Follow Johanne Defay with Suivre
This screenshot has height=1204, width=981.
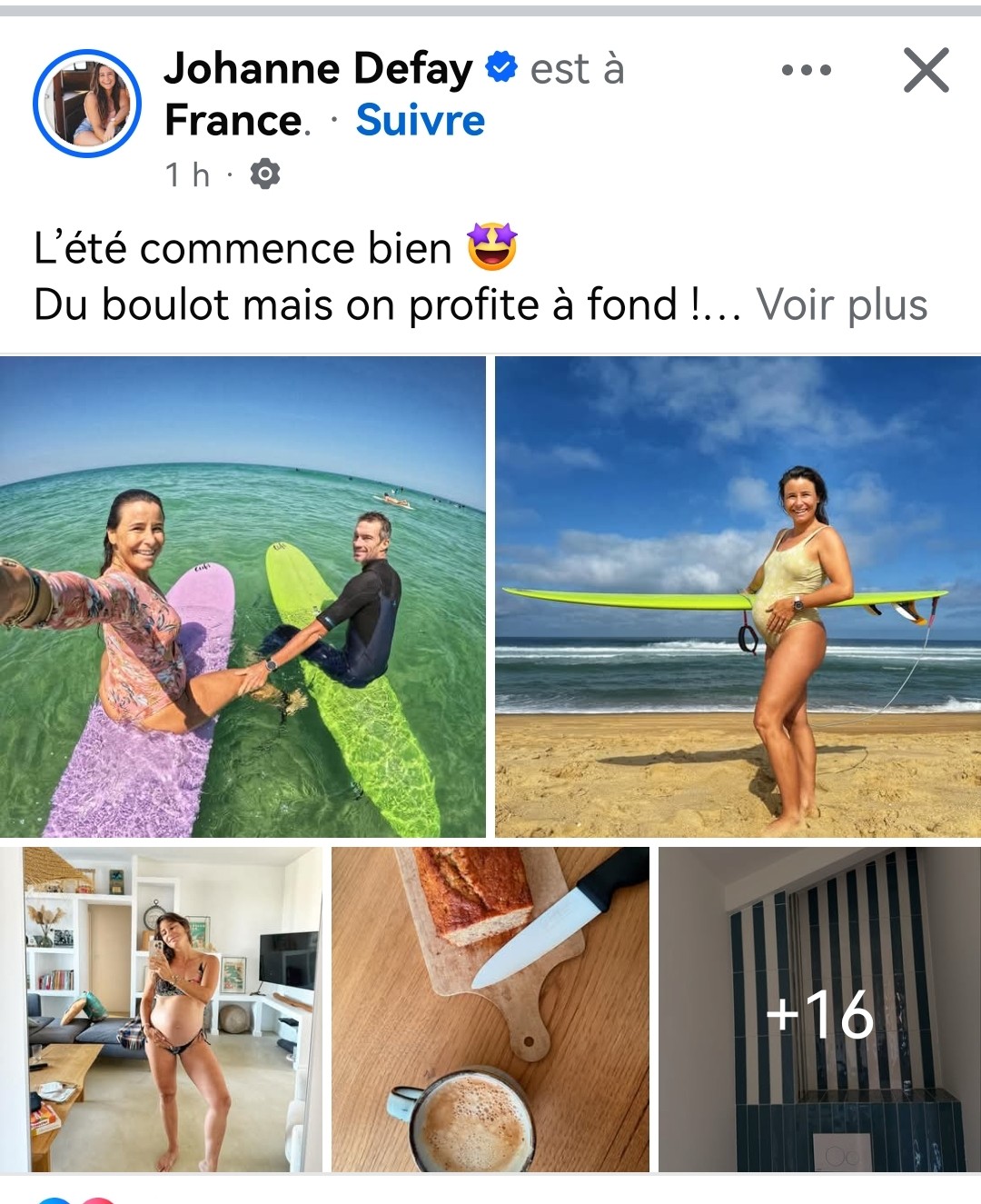(420, 120)
